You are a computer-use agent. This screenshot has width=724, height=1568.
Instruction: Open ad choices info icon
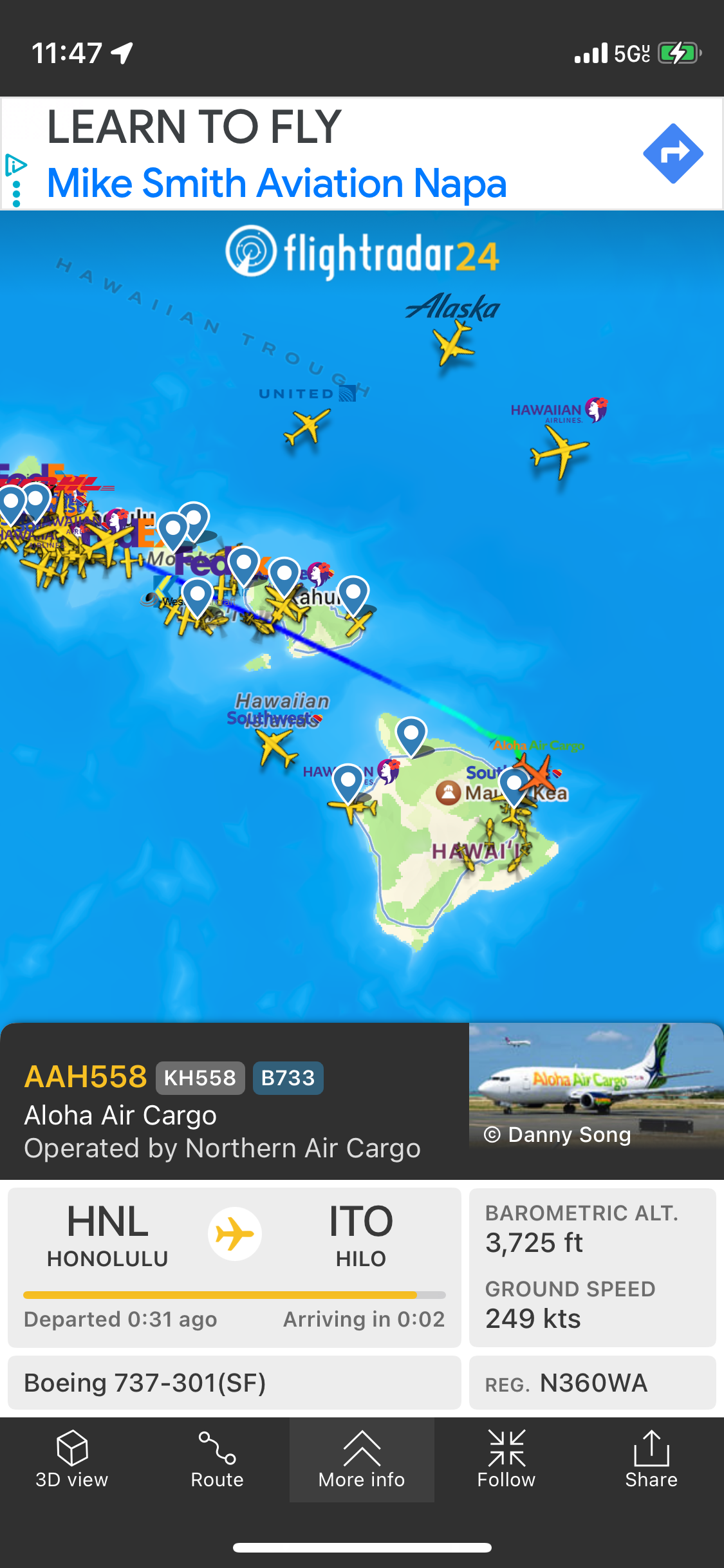15,165
